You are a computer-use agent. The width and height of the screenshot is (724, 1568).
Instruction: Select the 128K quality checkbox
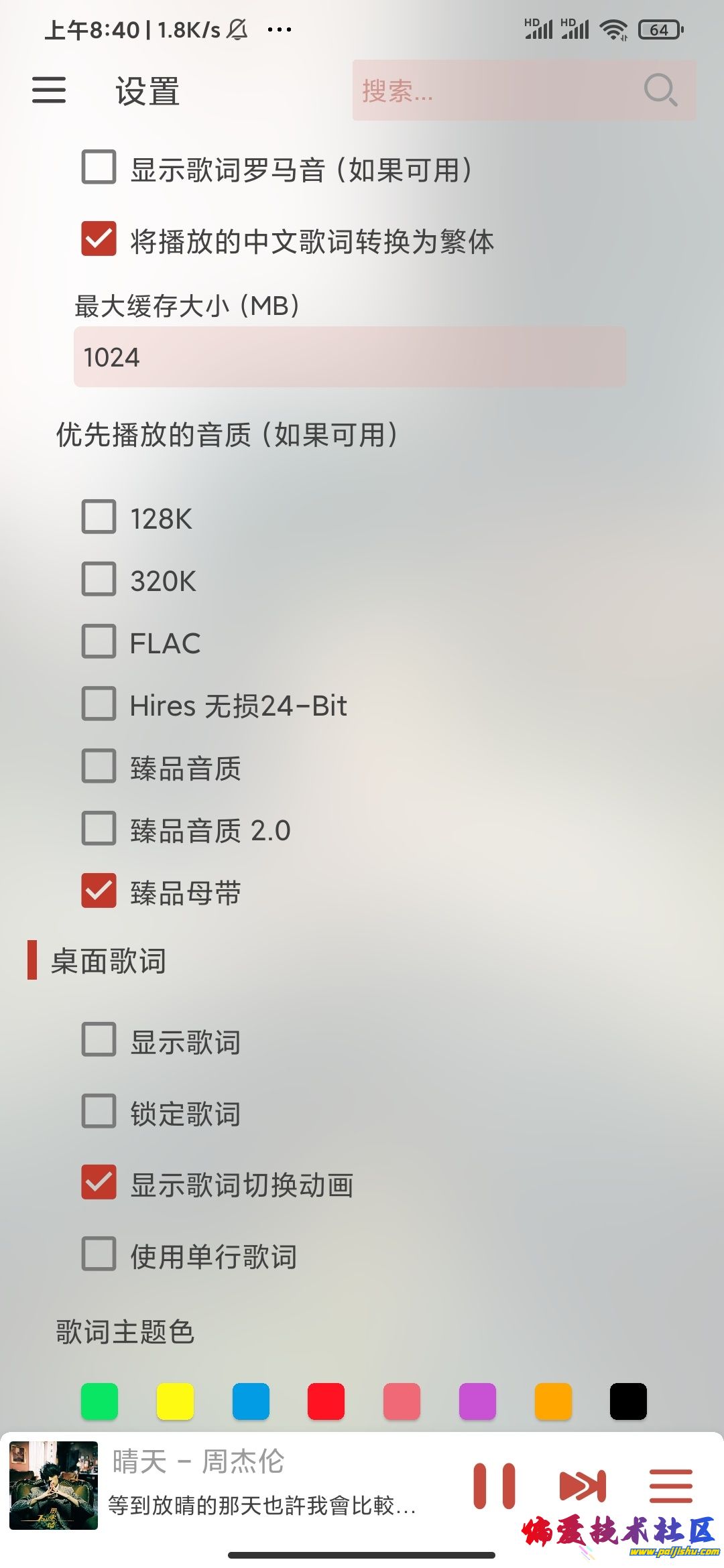pos(99,517)
